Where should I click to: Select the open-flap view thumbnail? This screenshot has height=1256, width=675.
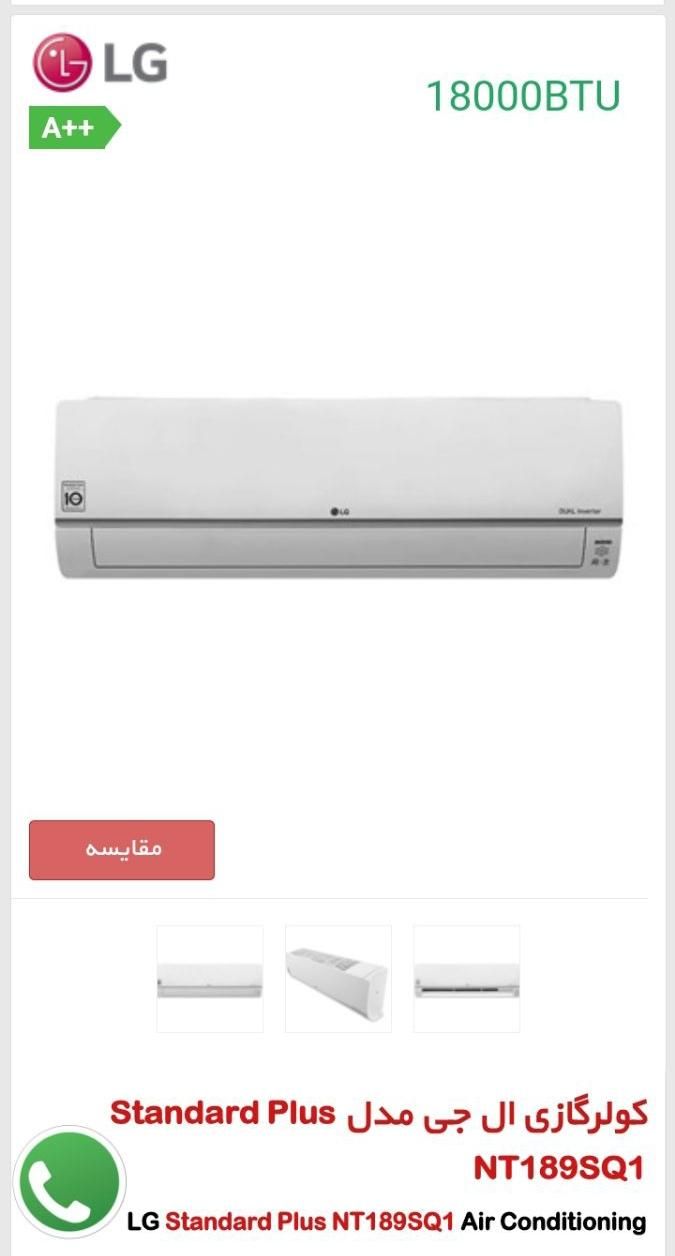tap(466, 978)
